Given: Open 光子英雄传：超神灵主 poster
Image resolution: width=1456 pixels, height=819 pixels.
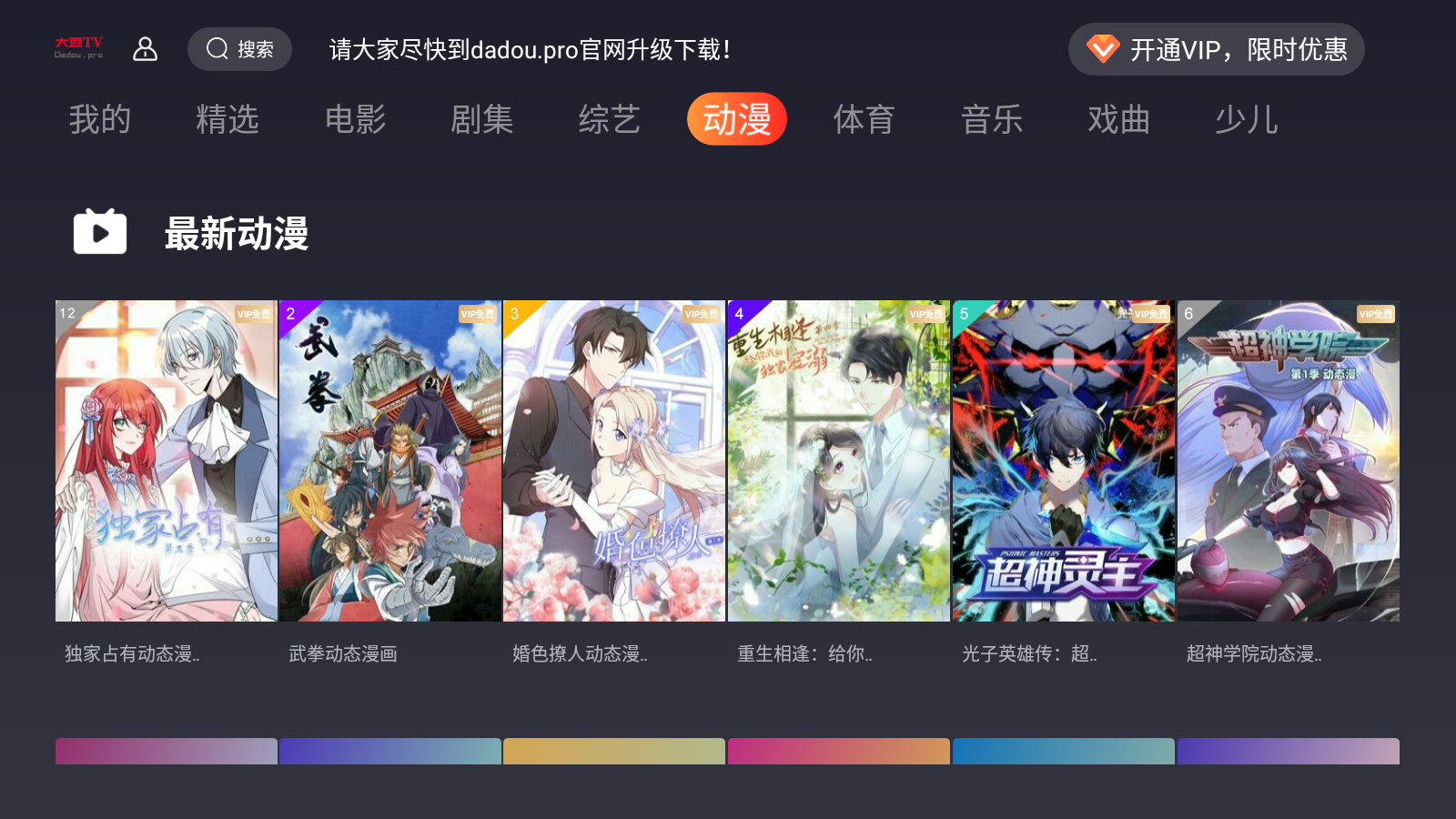Looking at the screenshot, I should pos(1063,460).
